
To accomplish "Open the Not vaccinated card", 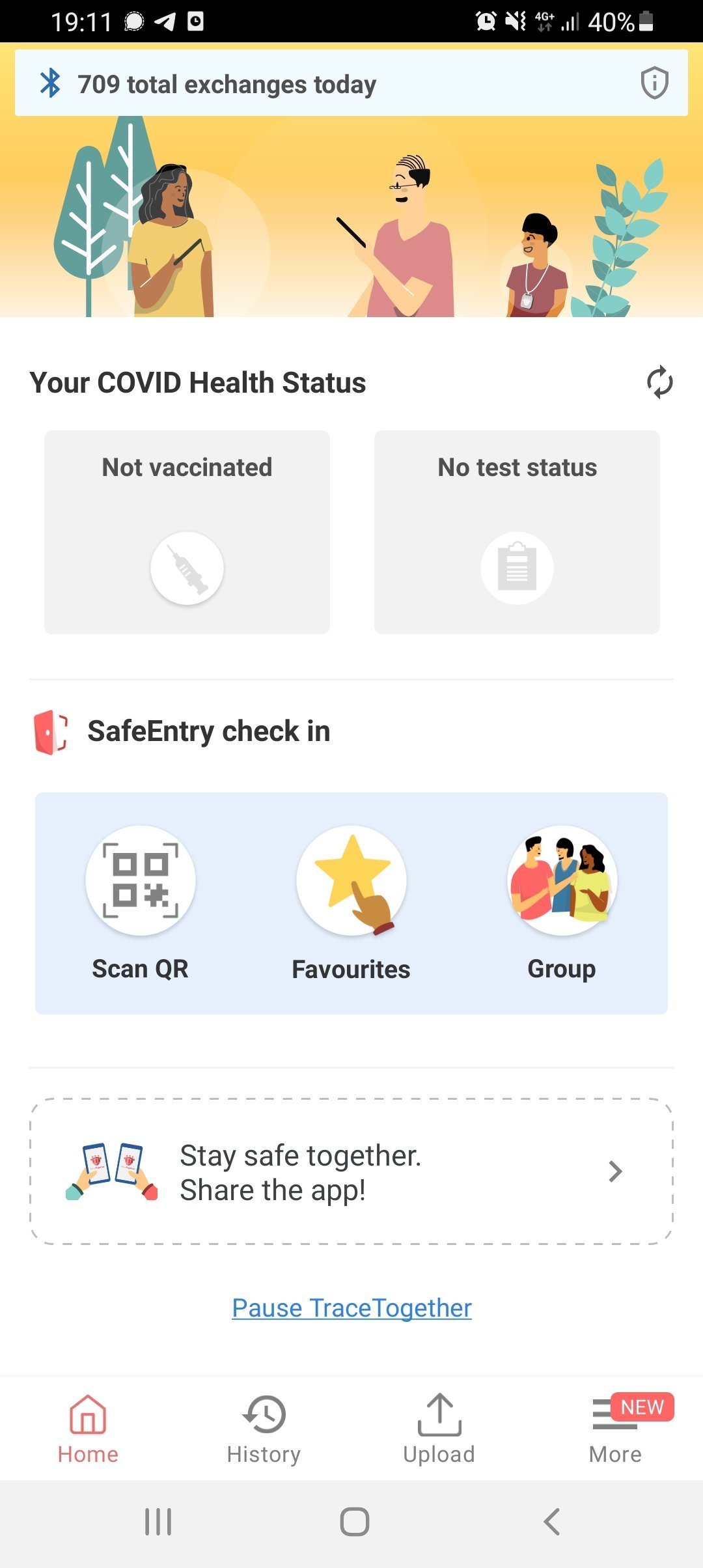I will [187, 531].
